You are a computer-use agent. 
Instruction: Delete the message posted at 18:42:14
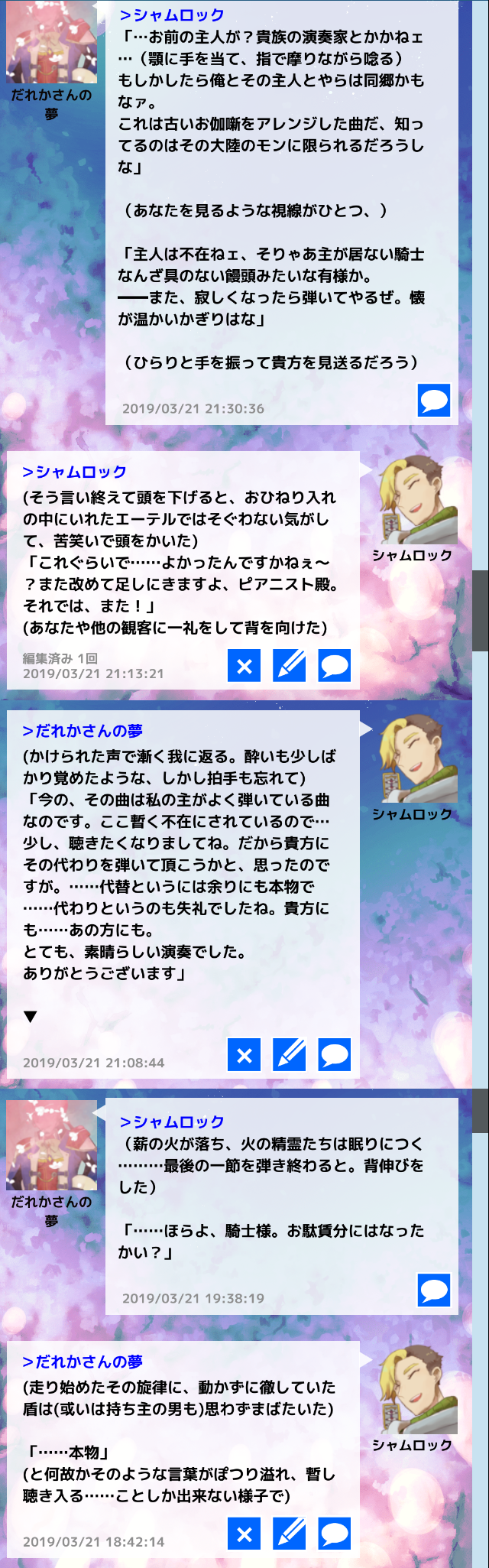[244, 1534]
